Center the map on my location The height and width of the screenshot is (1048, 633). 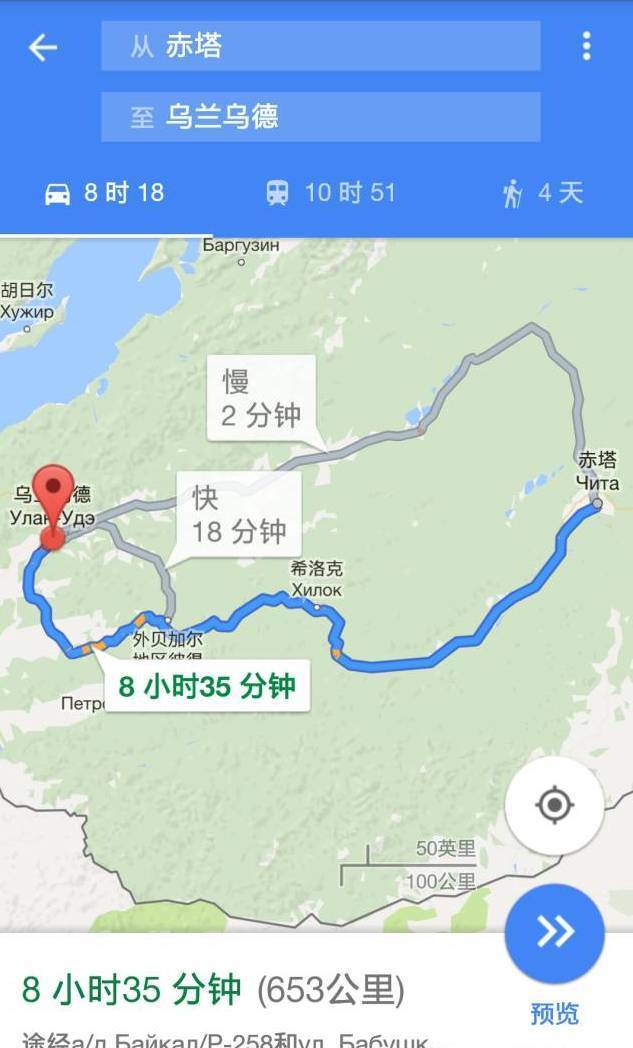[554, 805]
